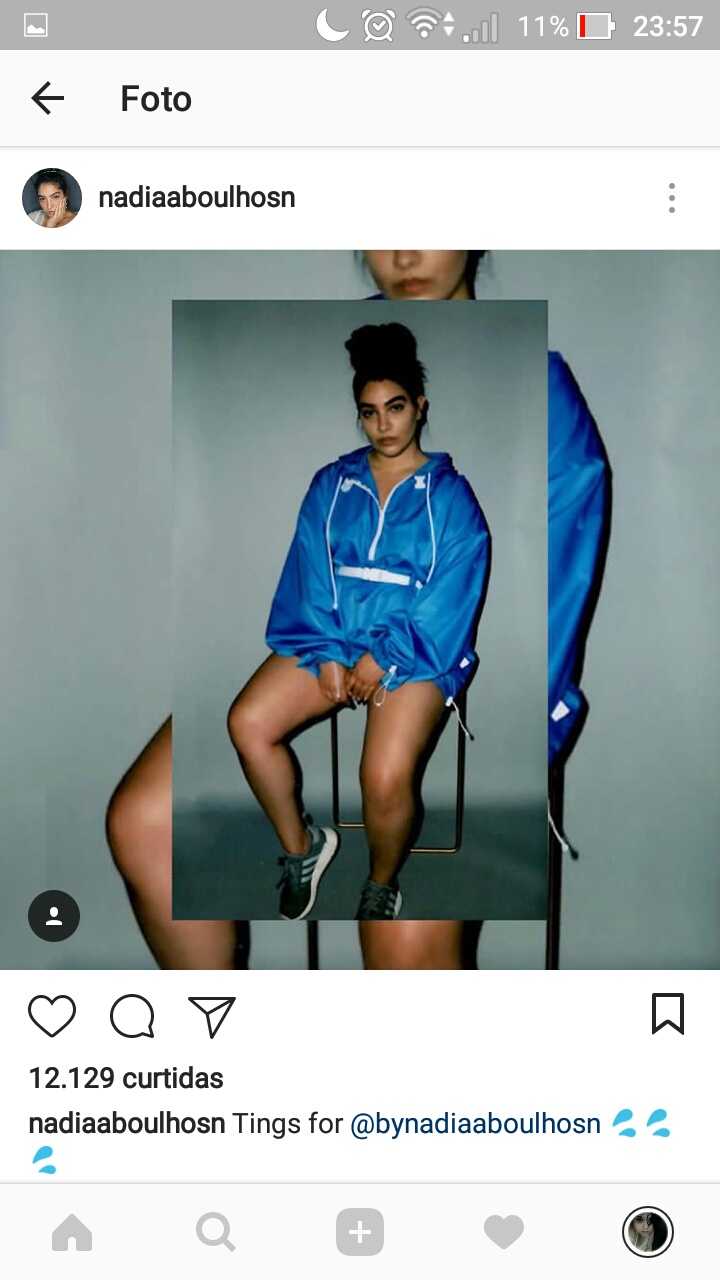Open nadiaaboulhosn's profile picture in the post header
Image resolution: width=720 pixels, height=1280 pixels.
pos(52,198)
